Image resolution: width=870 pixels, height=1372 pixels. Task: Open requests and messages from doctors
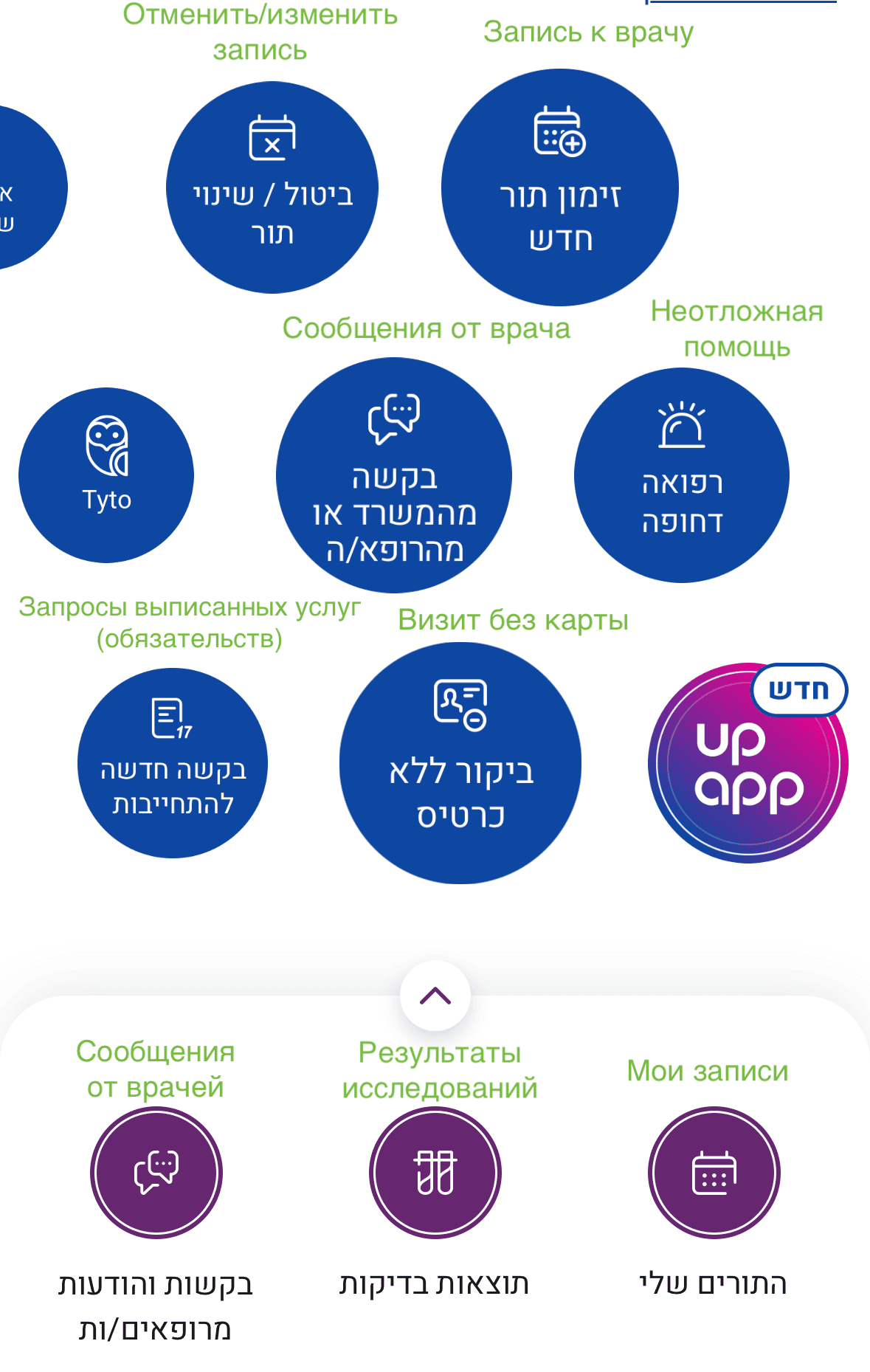click(156, 1172)
